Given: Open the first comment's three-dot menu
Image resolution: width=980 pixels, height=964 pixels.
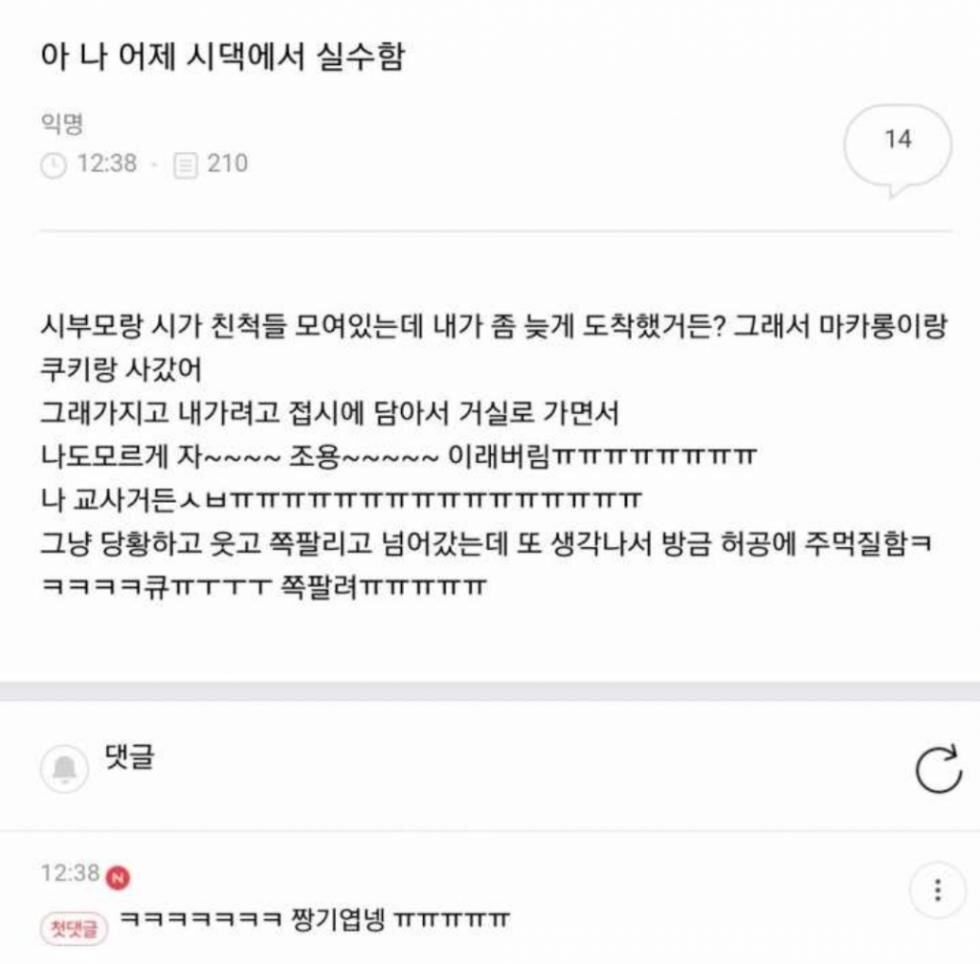Looking at the screenshot, I should point(938,889).
